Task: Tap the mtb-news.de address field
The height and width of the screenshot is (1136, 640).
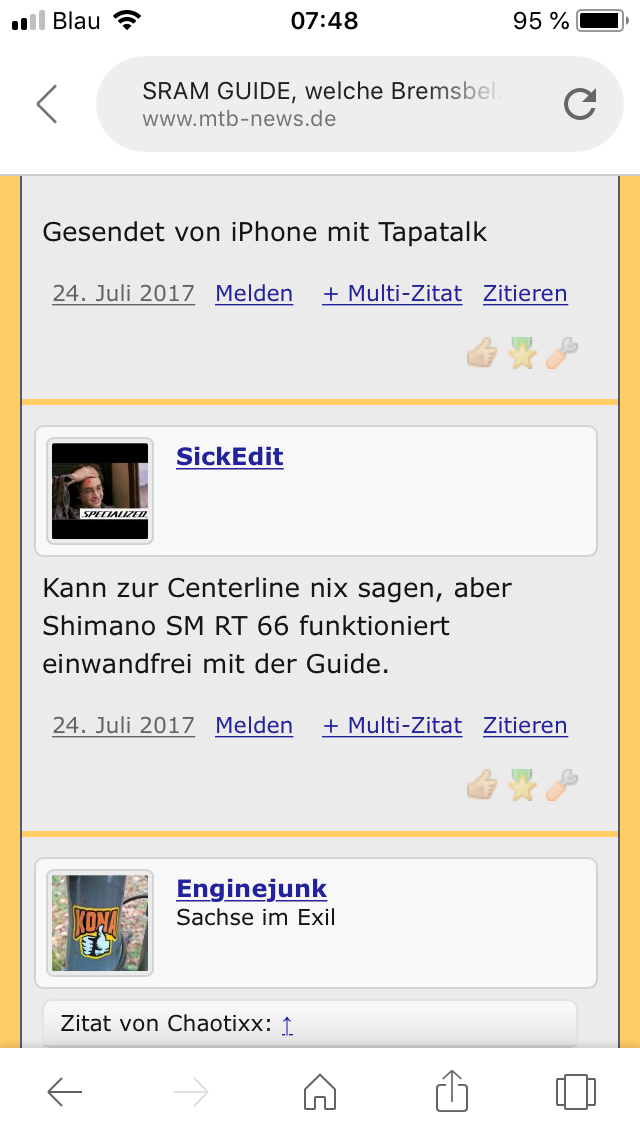Action: (x=330, y=104)
